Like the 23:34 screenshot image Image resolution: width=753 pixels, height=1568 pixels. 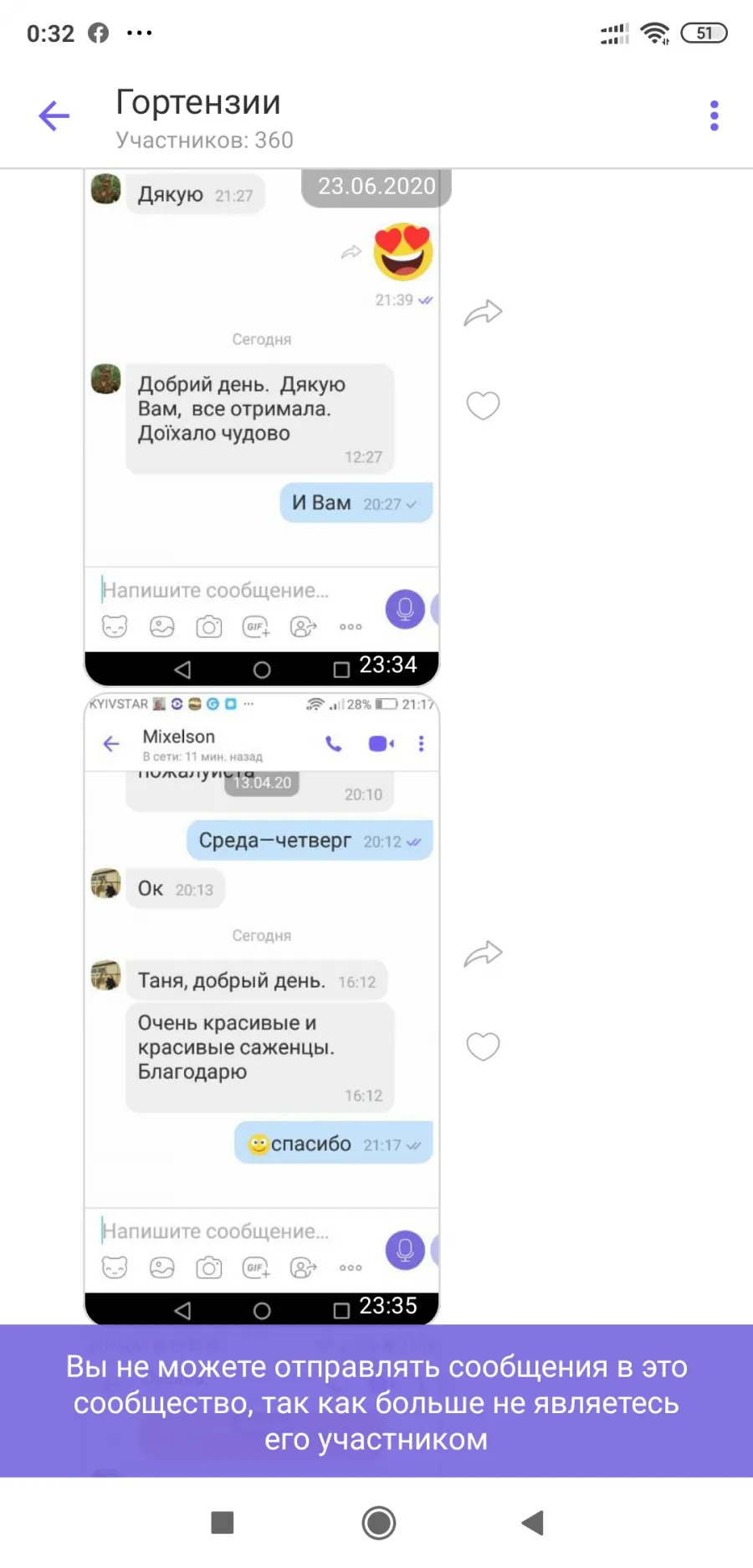[x=483, y=406]
